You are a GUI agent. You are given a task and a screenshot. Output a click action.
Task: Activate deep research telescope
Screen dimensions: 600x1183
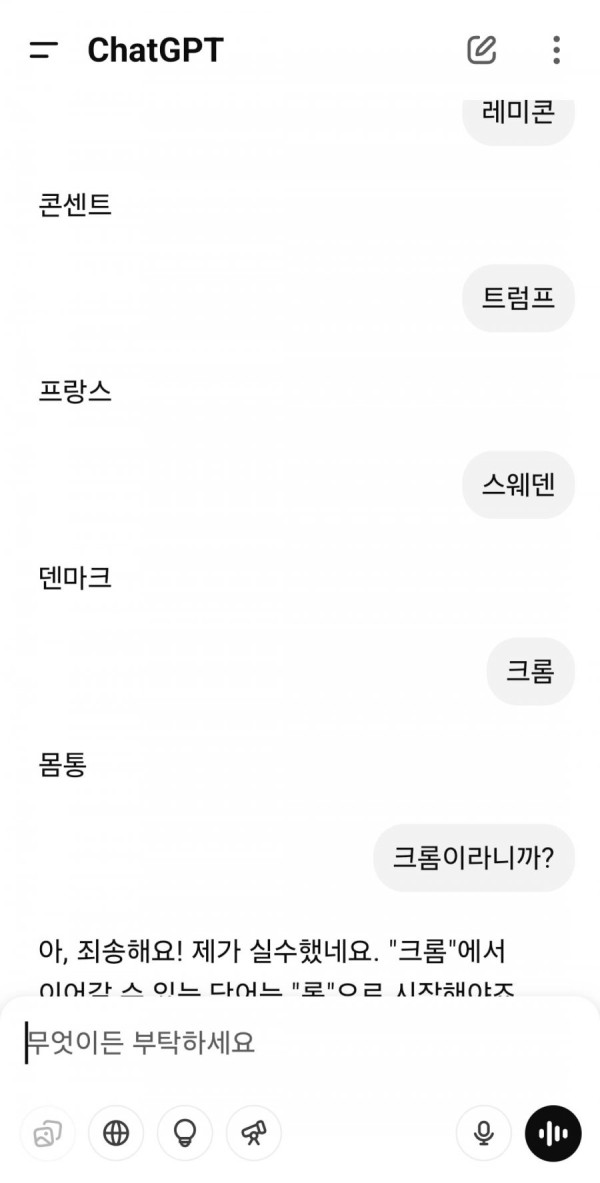(x=254, y=1133)
